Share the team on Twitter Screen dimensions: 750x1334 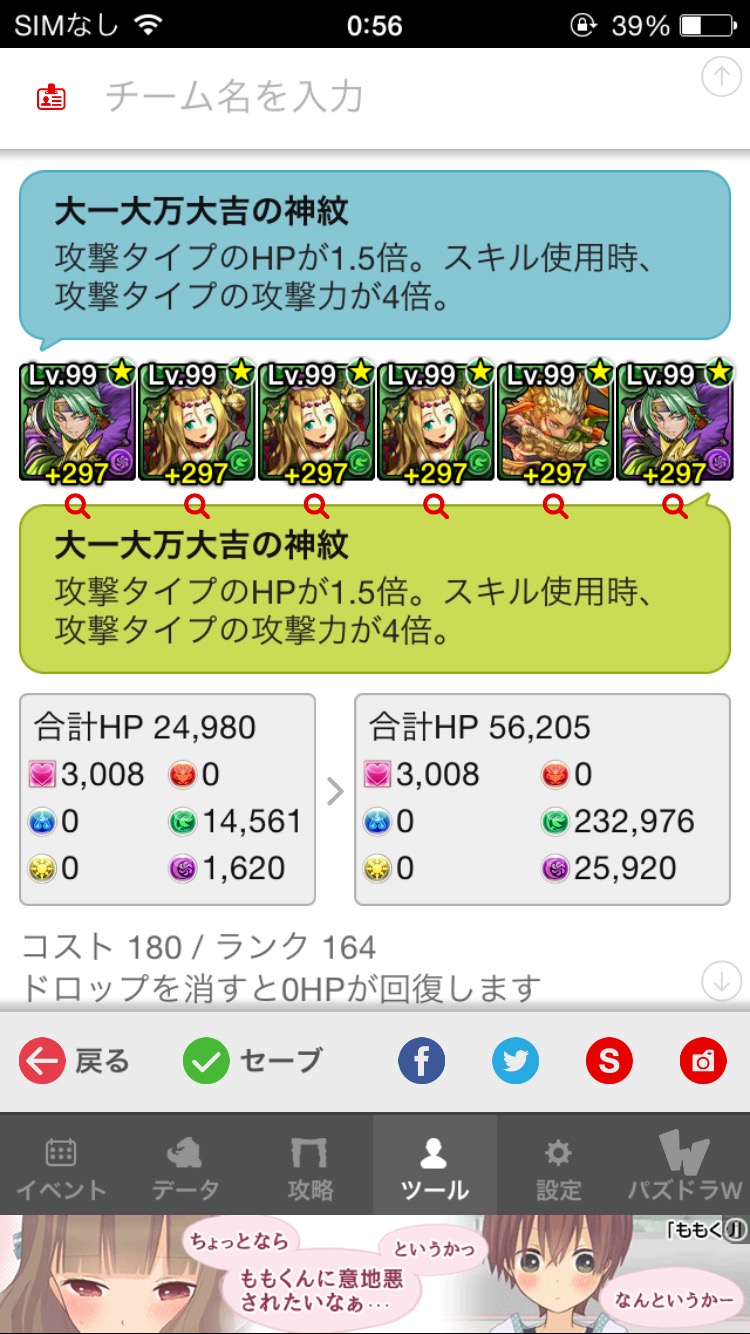pos(515,1062)
